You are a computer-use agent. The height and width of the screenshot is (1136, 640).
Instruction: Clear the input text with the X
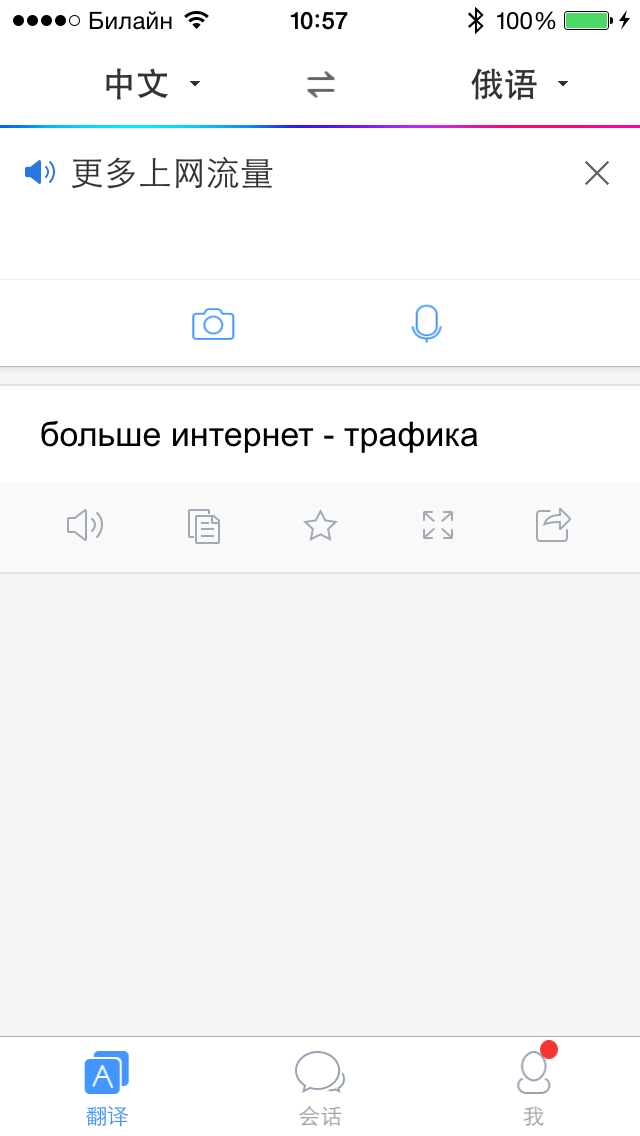click(x=597, y=173)
